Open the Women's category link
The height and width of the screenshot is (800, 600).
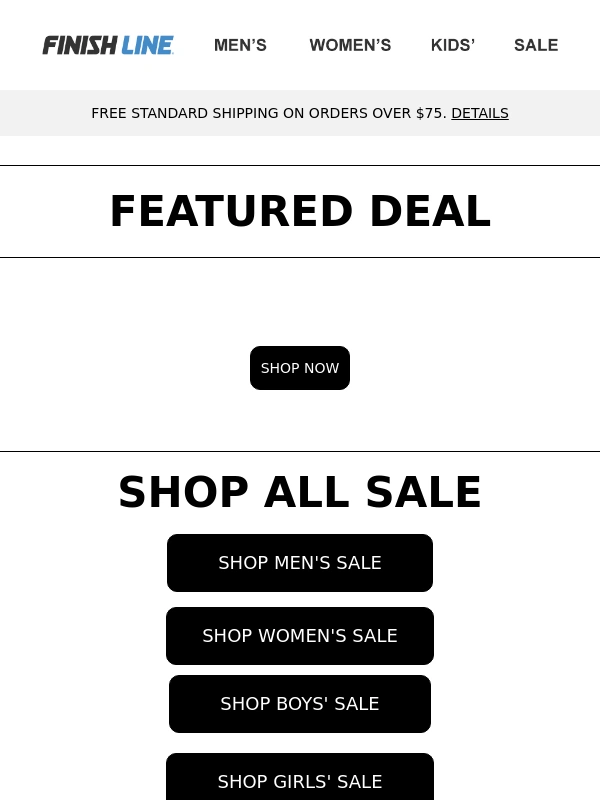(x=350, y=45)
